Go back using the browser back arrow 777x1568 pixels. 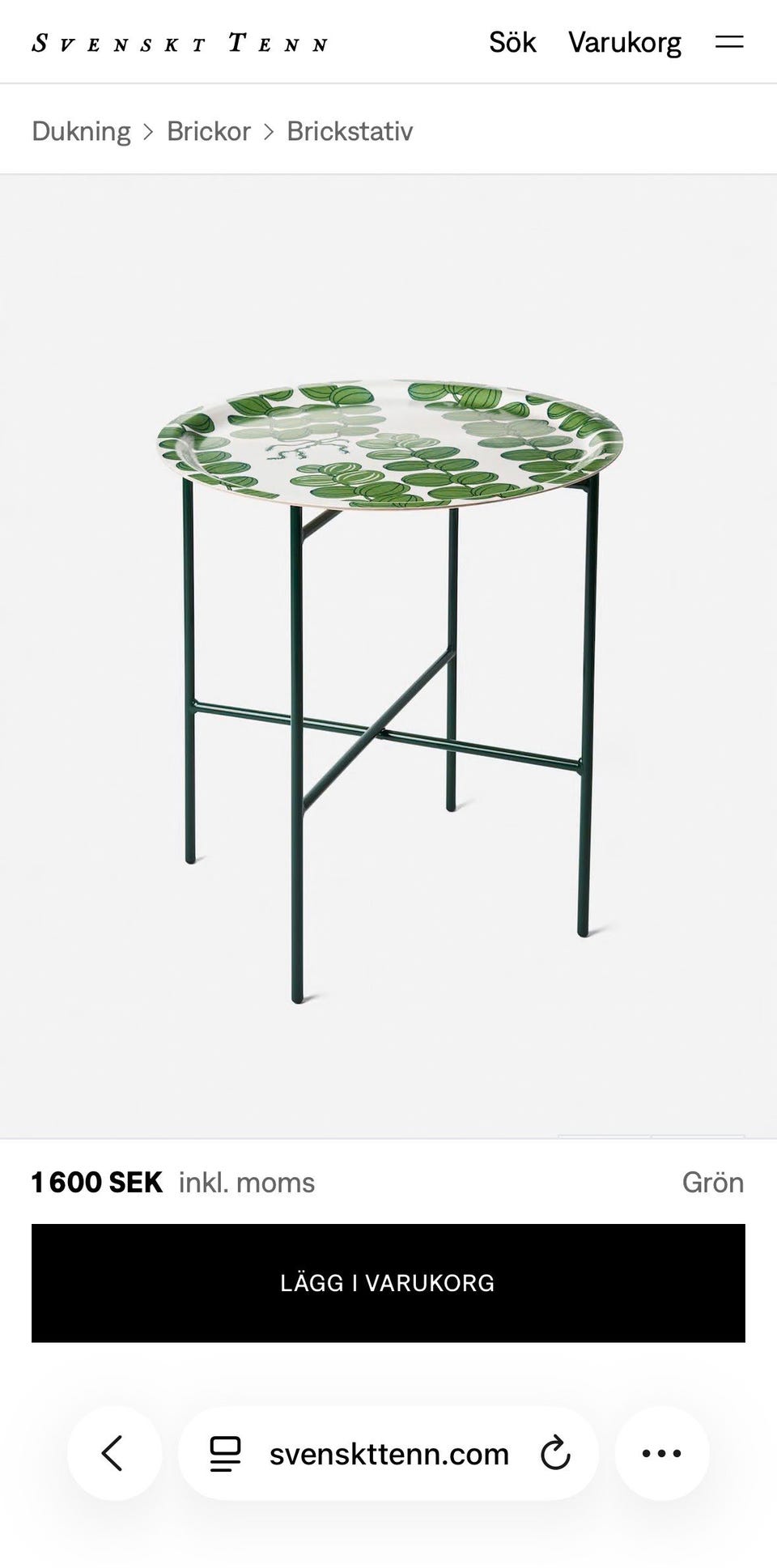pos(113,1453)
